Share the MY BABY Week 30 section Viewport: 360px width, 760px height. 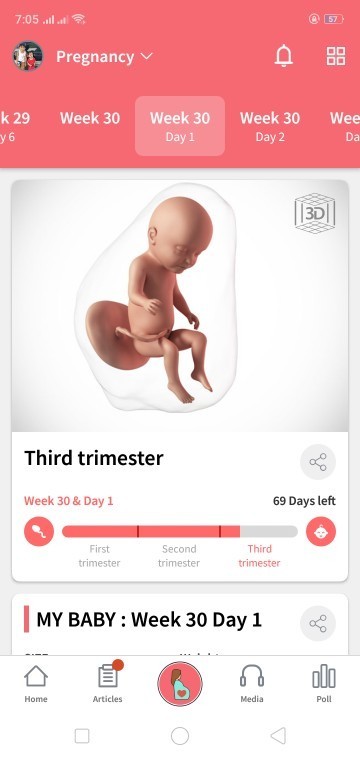click(x=318, y=623)
